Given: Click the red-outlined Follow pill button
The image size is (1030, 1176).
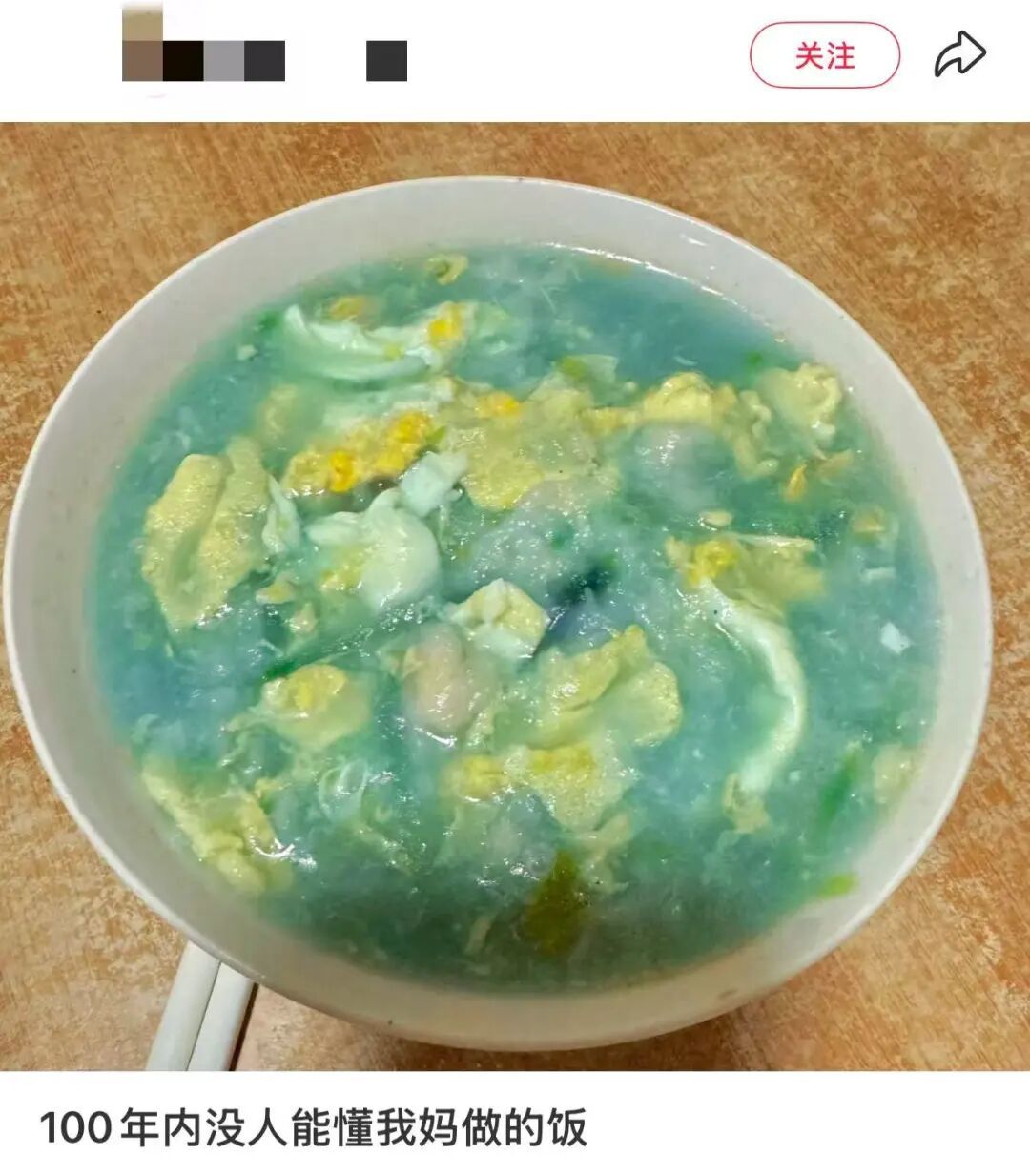Looking at the screenshot, I should coord(826,54).
